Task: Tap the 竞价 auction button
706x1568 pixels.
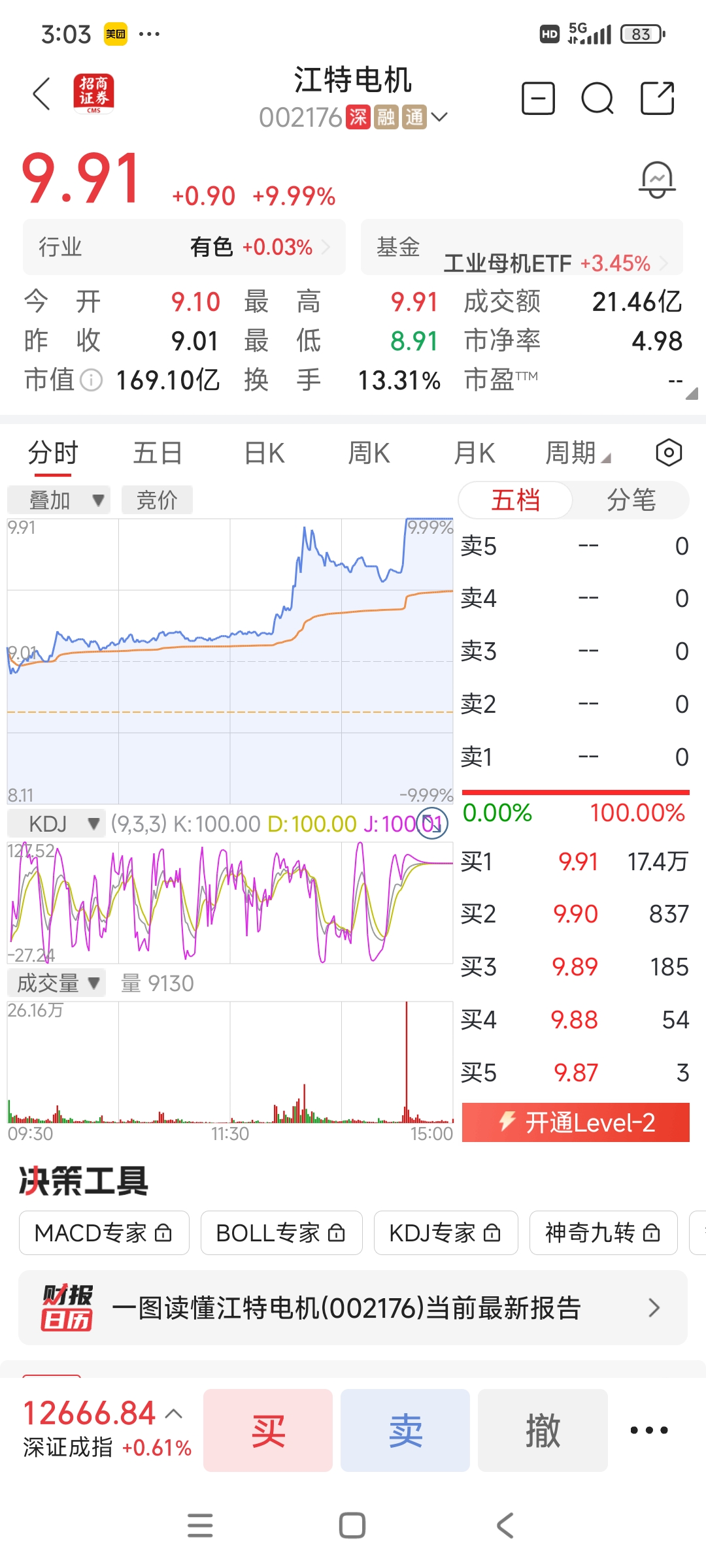Action: [157, 500]
